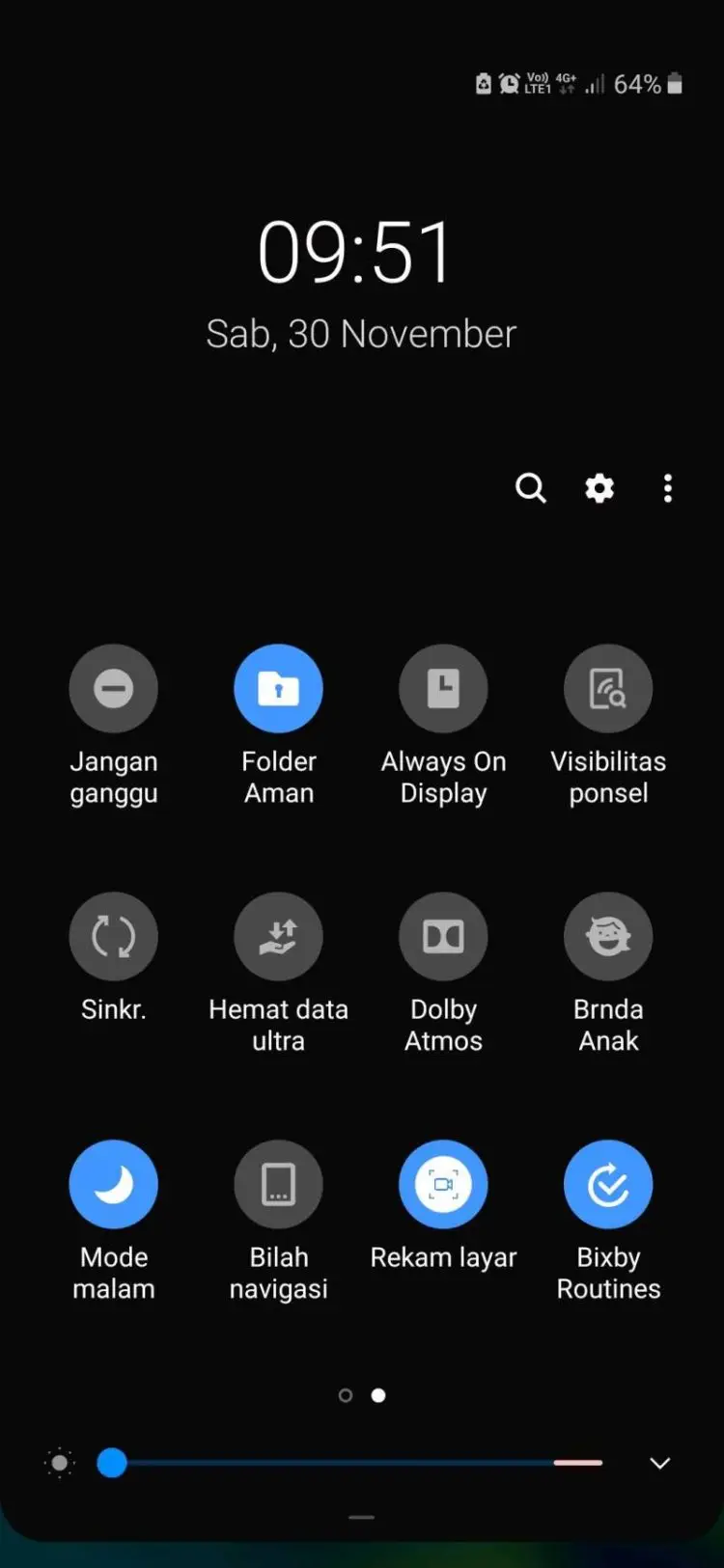Expand brightness options chevron

pos(659,1463)
